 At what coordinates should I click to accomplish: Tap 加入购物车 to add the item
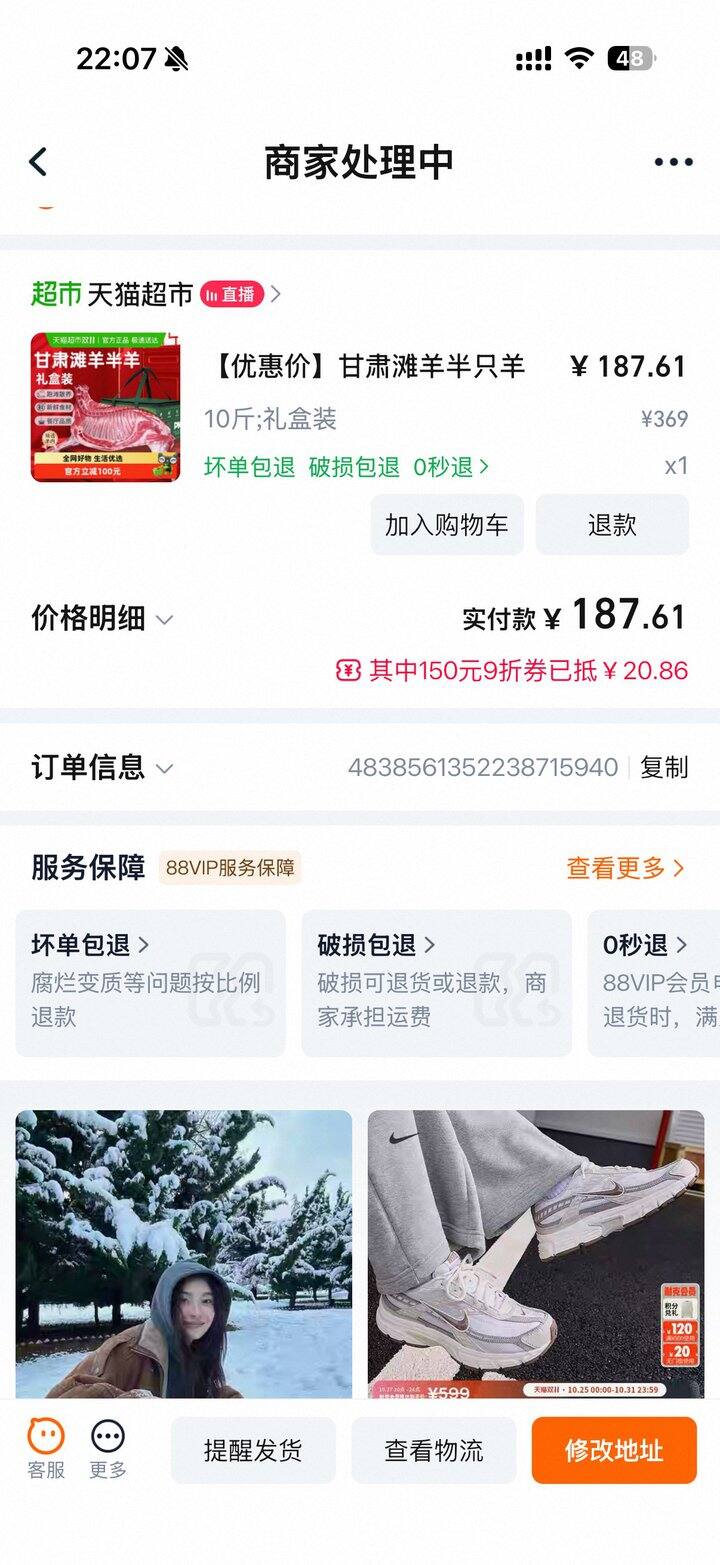tap(446, 525)
